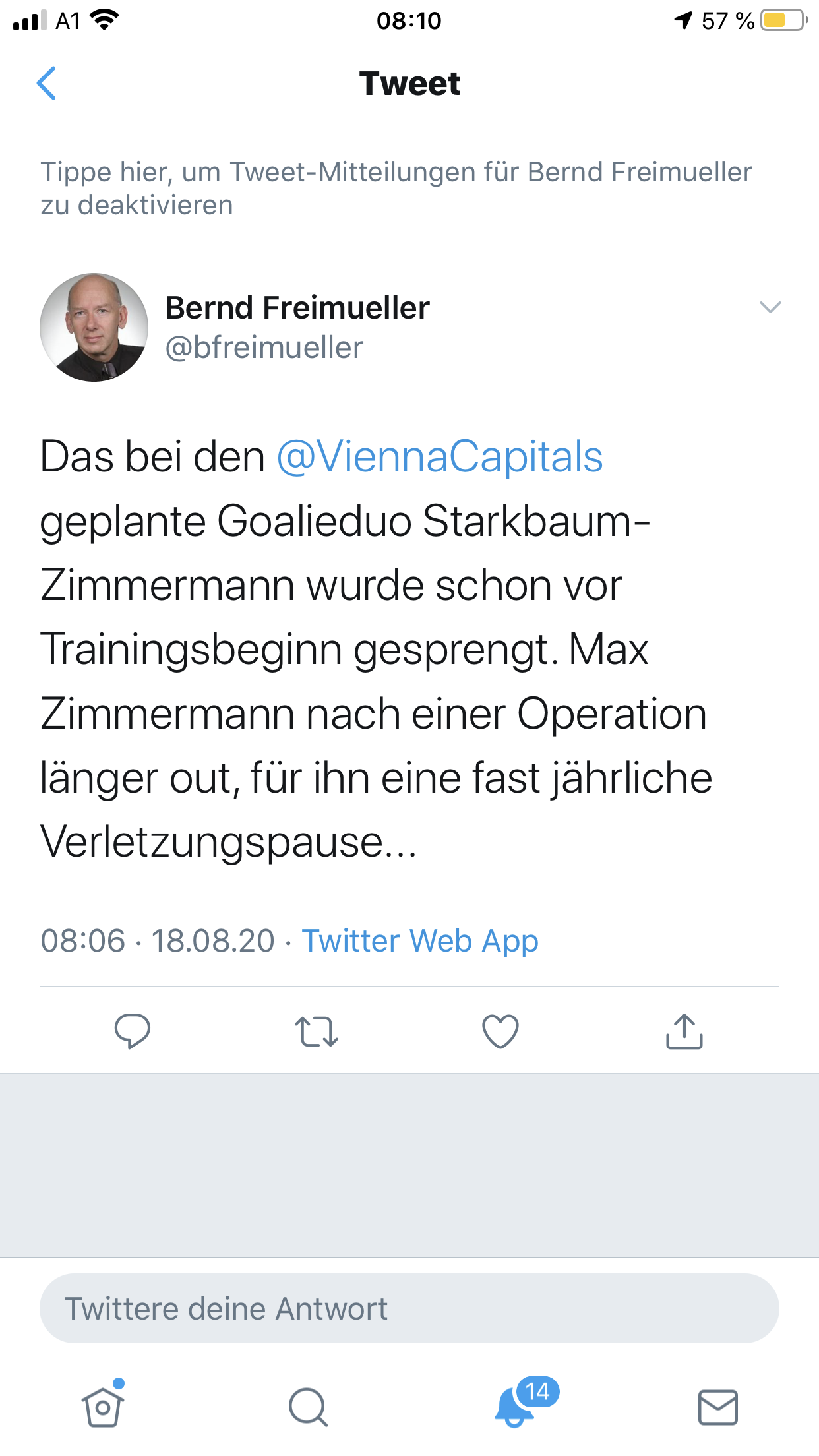Viewport: 819px width, 1456px height.
Task: Share this tweet
Action: point(684,1031)
